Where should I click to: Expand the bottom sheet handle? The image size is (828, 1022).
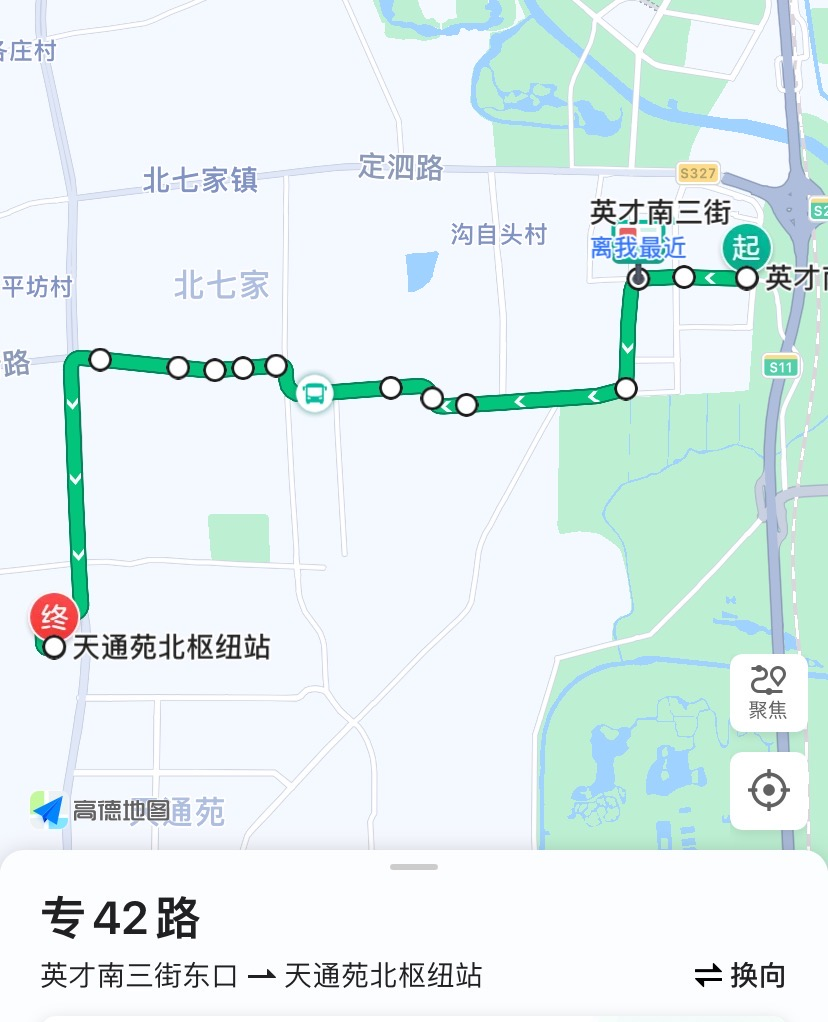coord(414,866)
